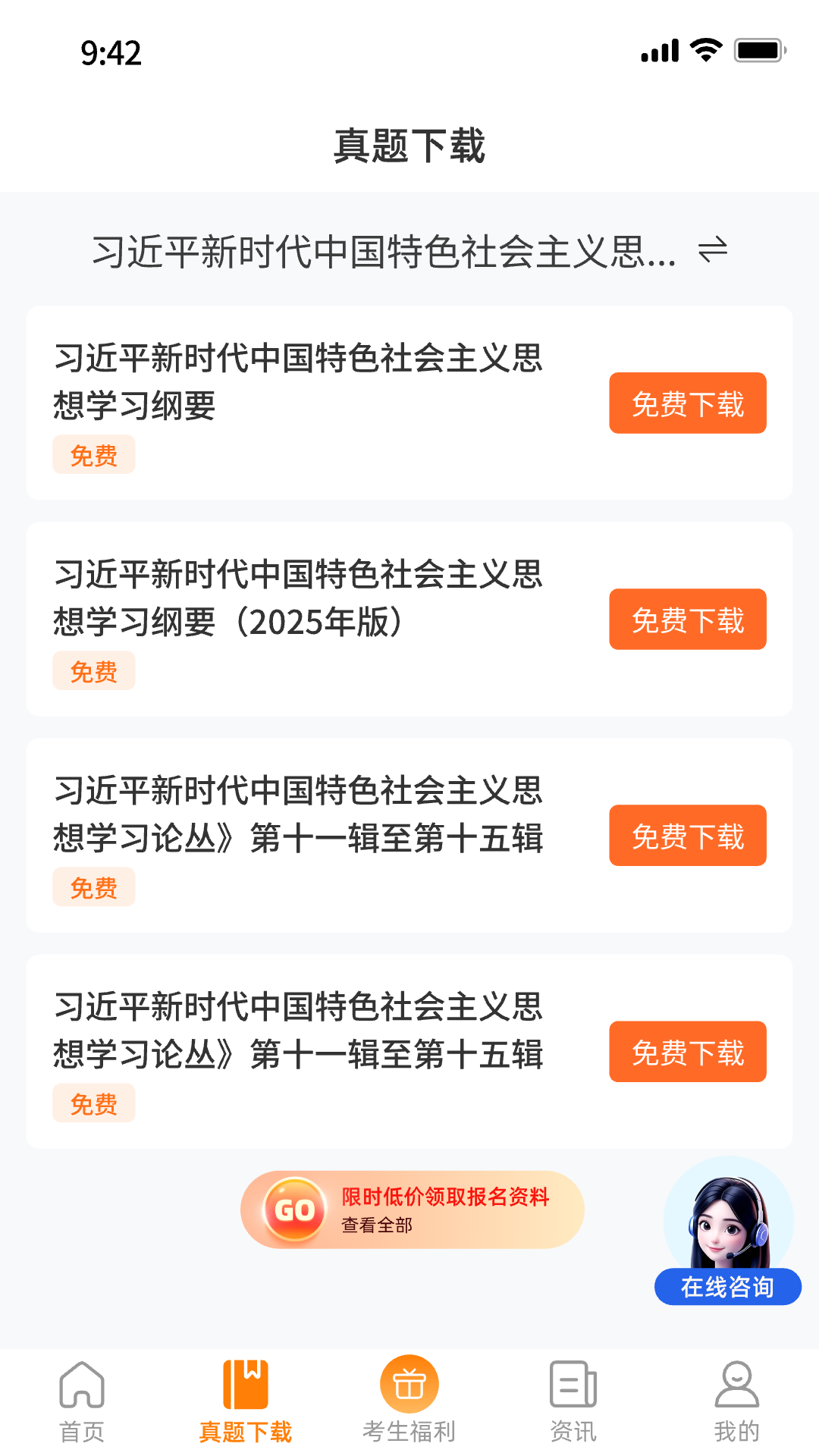Screen dimensions: 819x1456
Task: Download 习近平新时代中国特色社会主义思想学习纲要 for free
Action: (687, 403)
